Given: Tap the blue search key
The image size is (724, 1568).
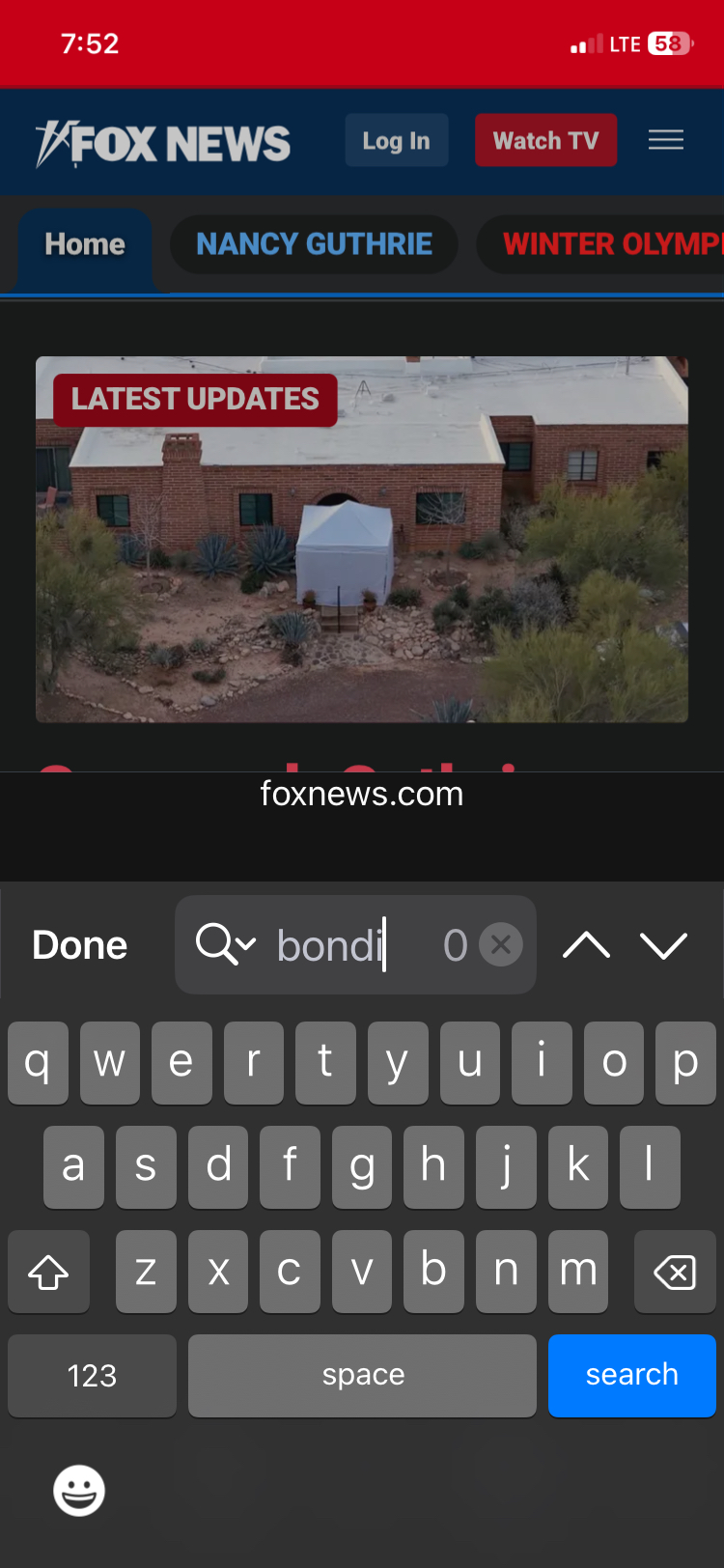Looking at the screenshot, I should click(x=631, y=1375).
